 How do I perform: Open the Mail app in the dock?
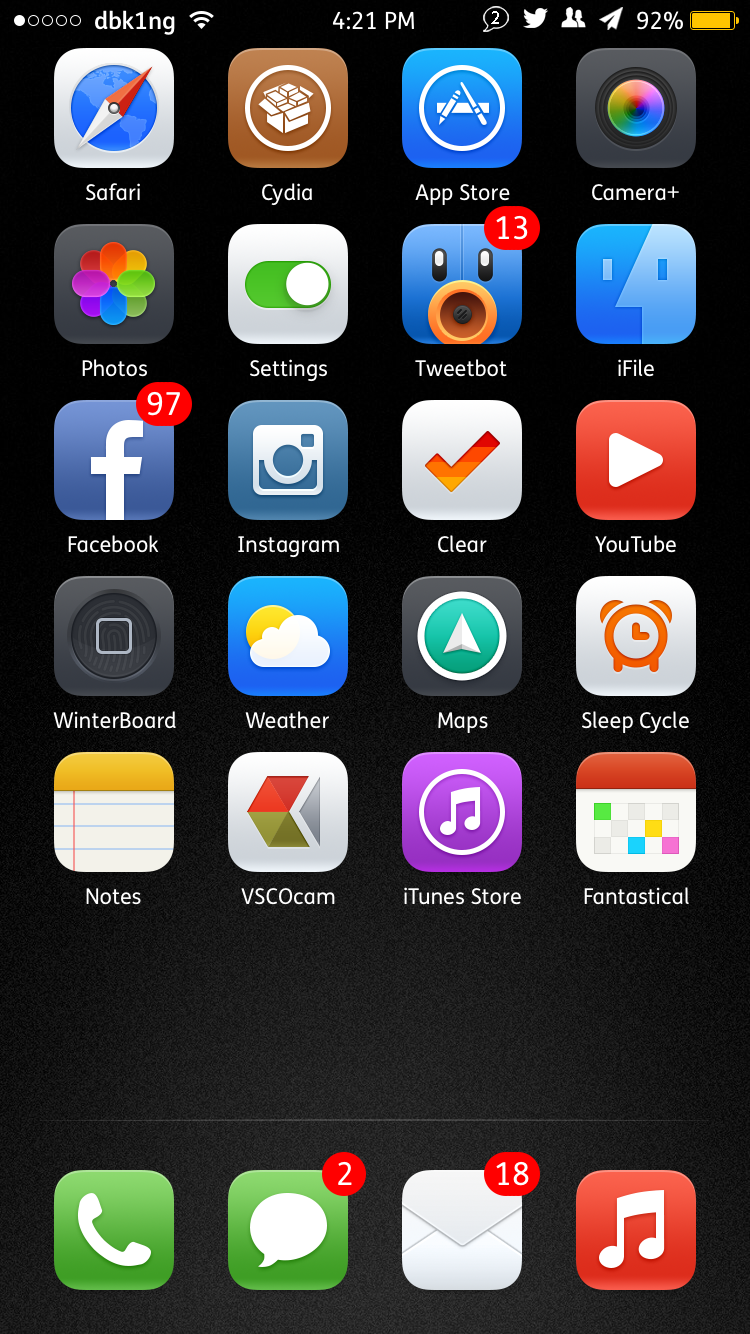pyautogui.click(x=462, y=1230)
